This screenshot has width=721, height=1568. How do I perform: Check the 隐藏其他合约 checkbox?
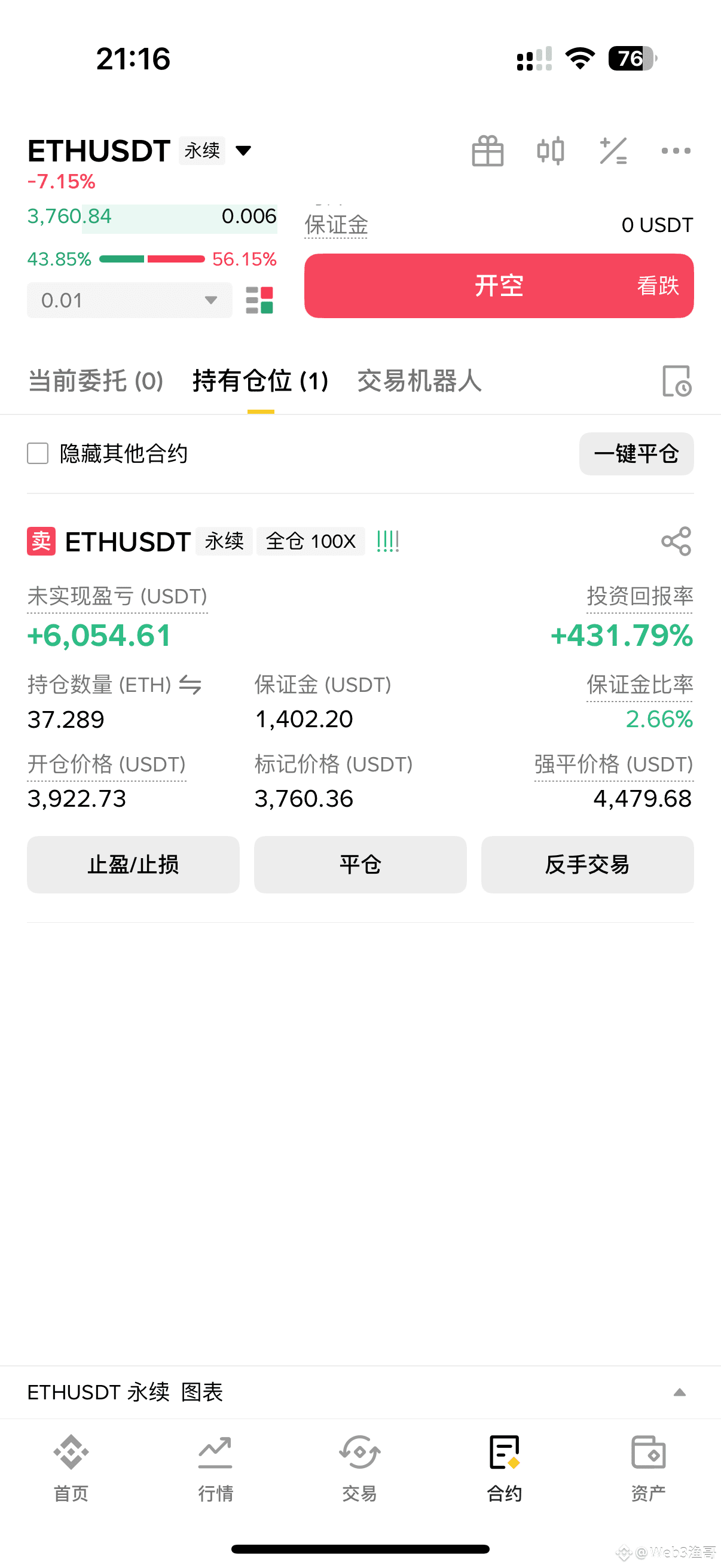pos(38,453)
